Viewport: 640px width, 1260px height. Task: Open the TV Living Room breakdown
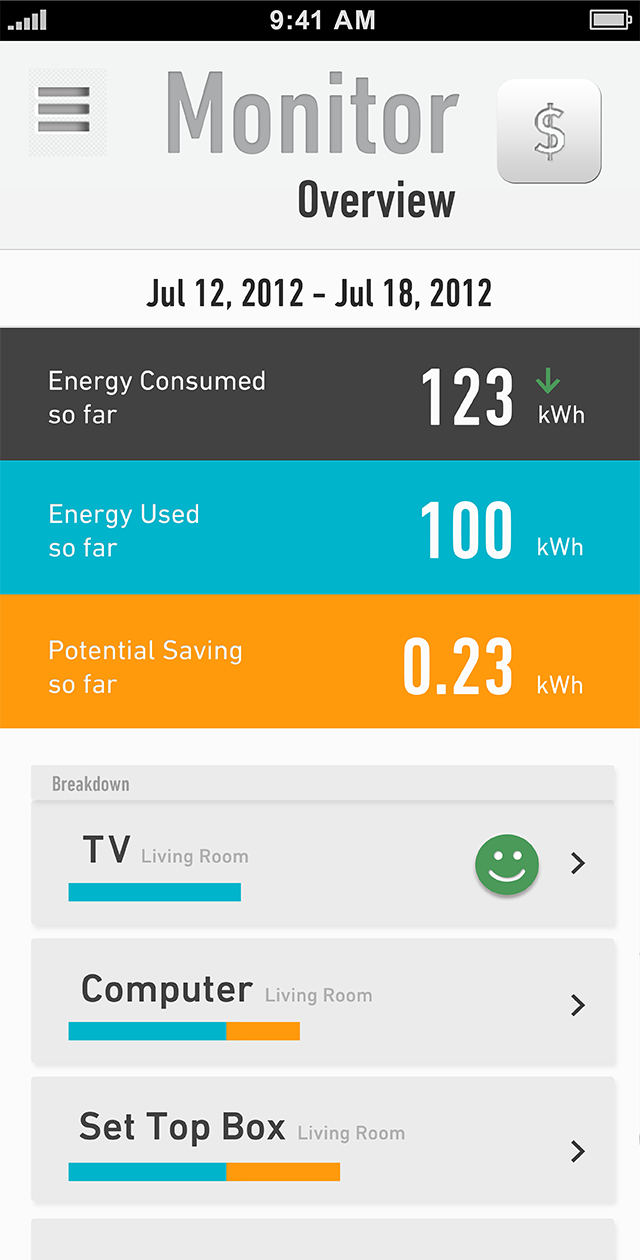tap(322, 864)
